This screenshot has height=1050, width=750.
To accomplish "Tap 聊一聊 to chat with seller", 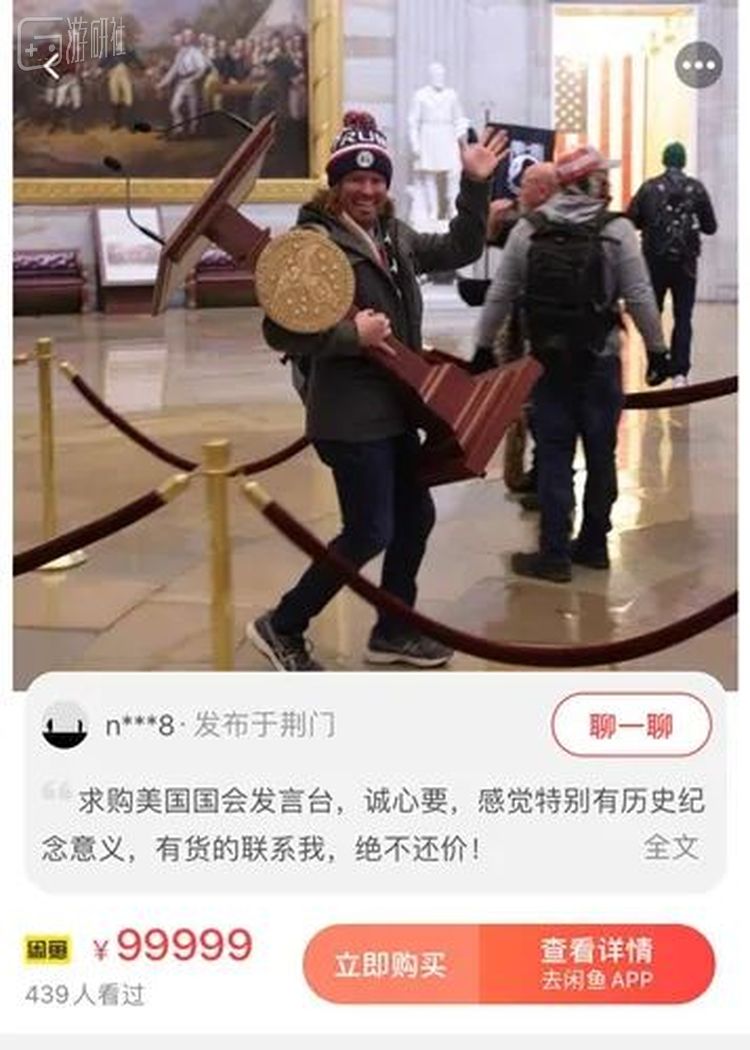I will 631,725.
